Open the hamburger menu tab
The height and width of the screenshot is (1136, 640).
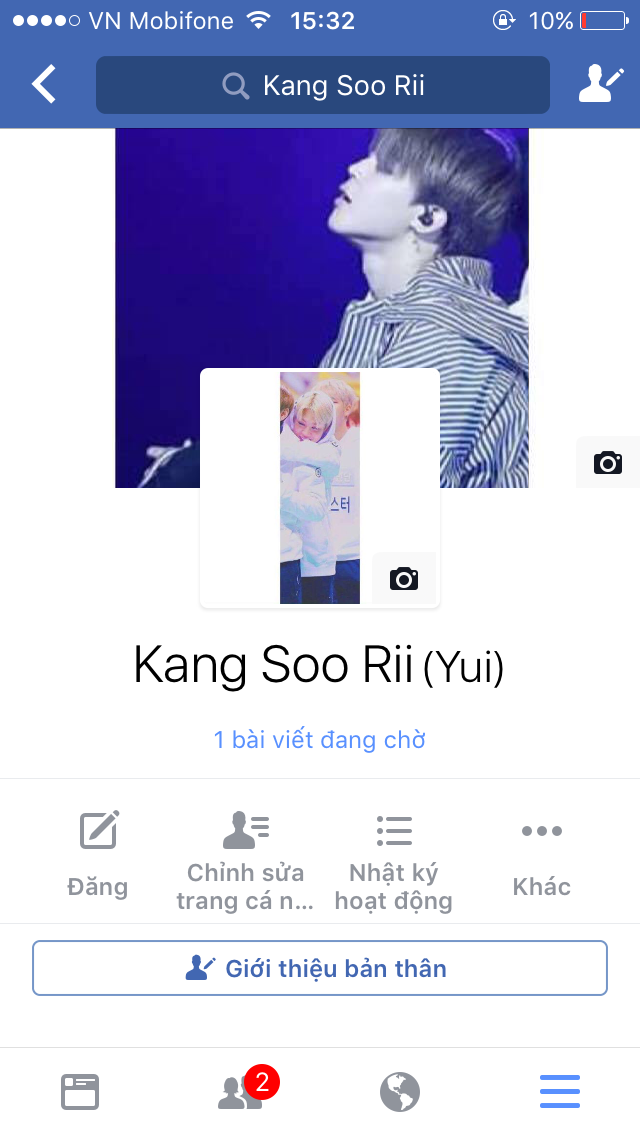pos(560,1092)
